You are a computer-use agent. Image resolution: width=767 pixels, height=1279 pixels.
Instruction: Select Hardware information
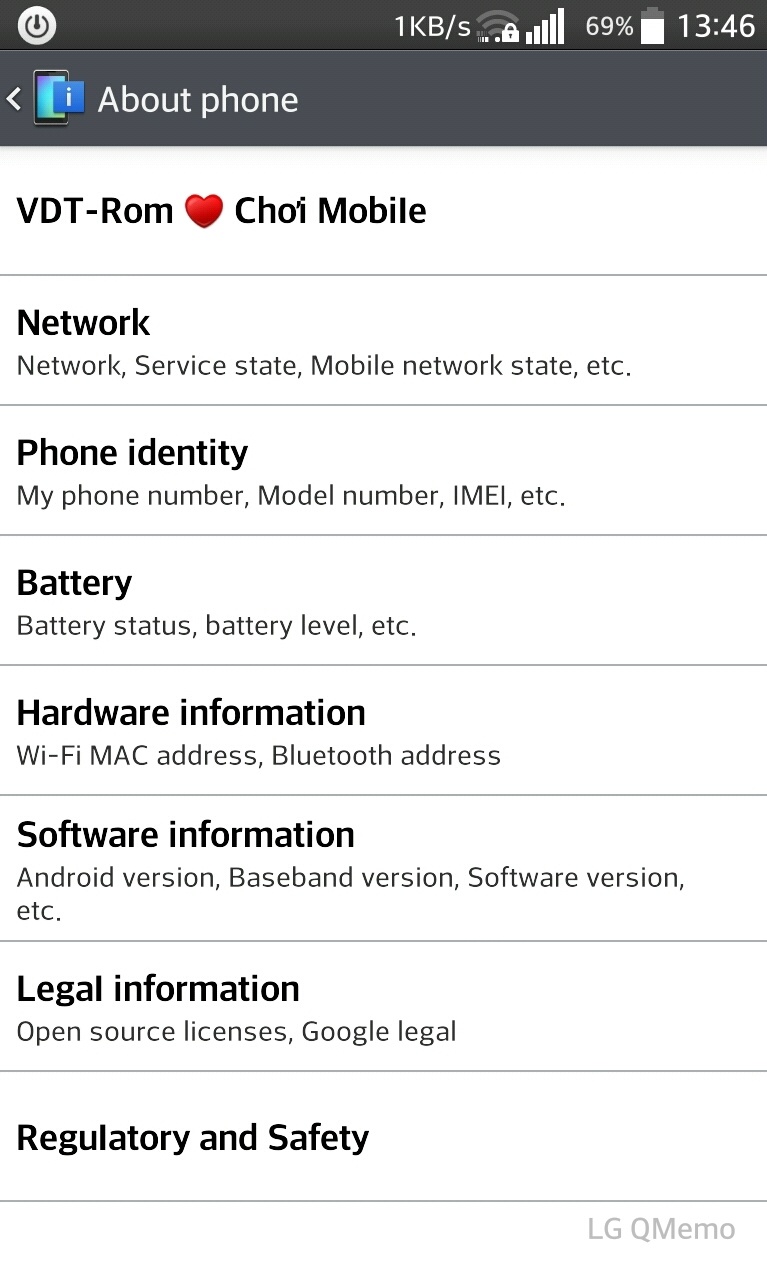tap(383, 731)
